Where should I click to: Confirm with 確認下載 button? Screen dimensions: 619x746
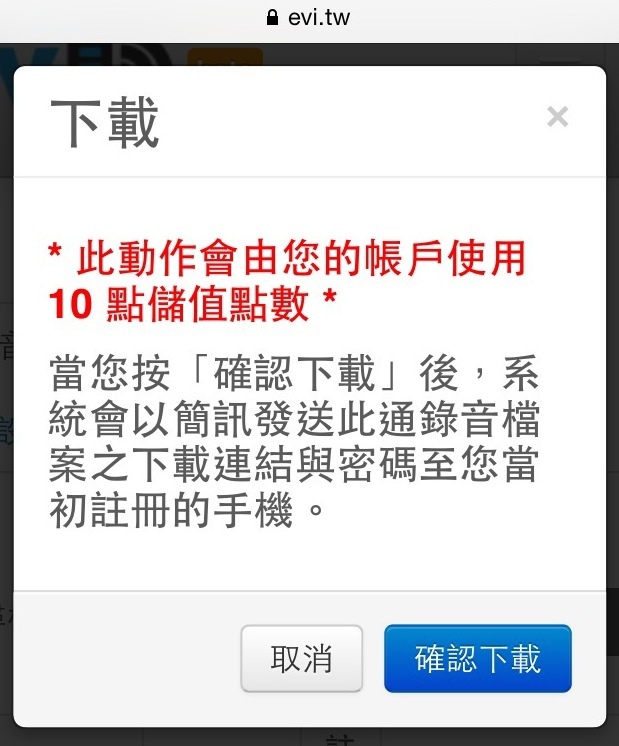477,659
